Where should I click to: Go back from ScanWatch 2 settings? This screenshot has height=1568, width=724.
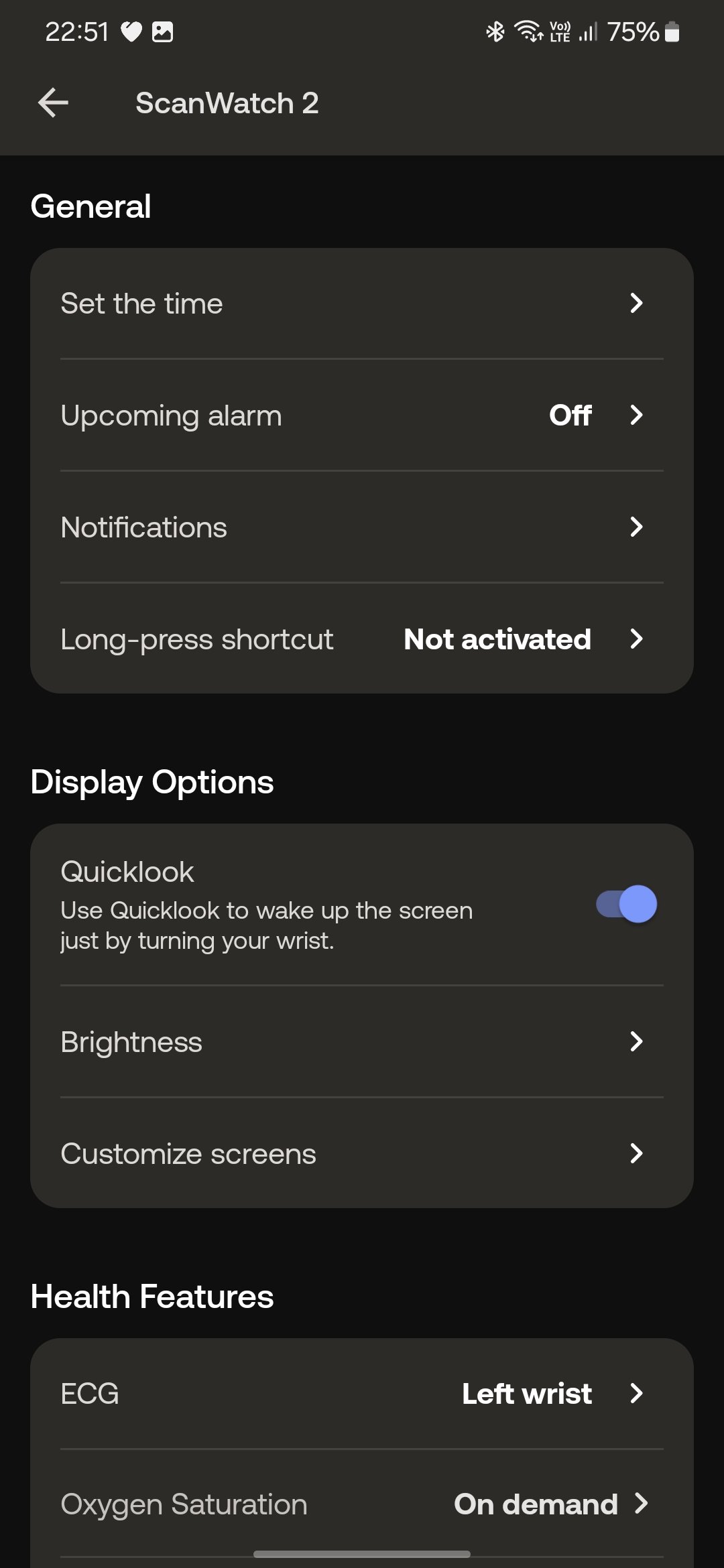coord(54,103)
